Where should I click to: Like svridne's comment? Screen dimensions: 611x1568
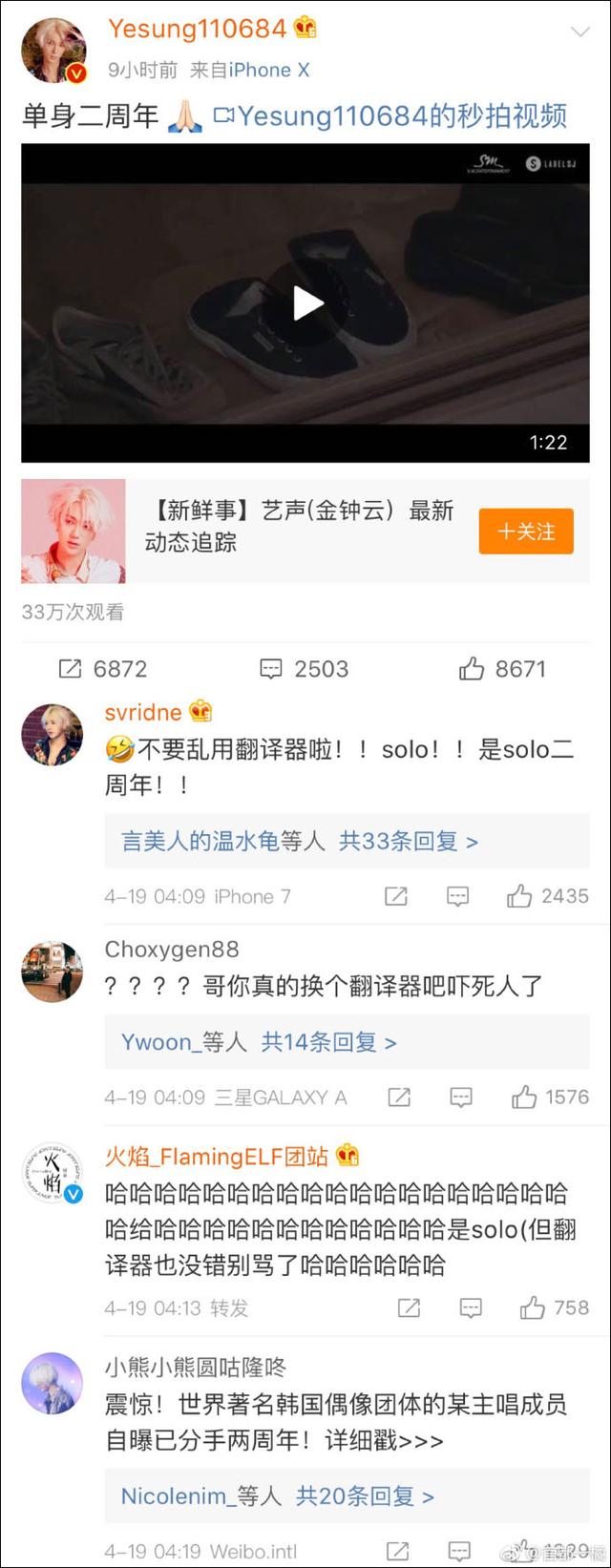click(x=520, y=896)
